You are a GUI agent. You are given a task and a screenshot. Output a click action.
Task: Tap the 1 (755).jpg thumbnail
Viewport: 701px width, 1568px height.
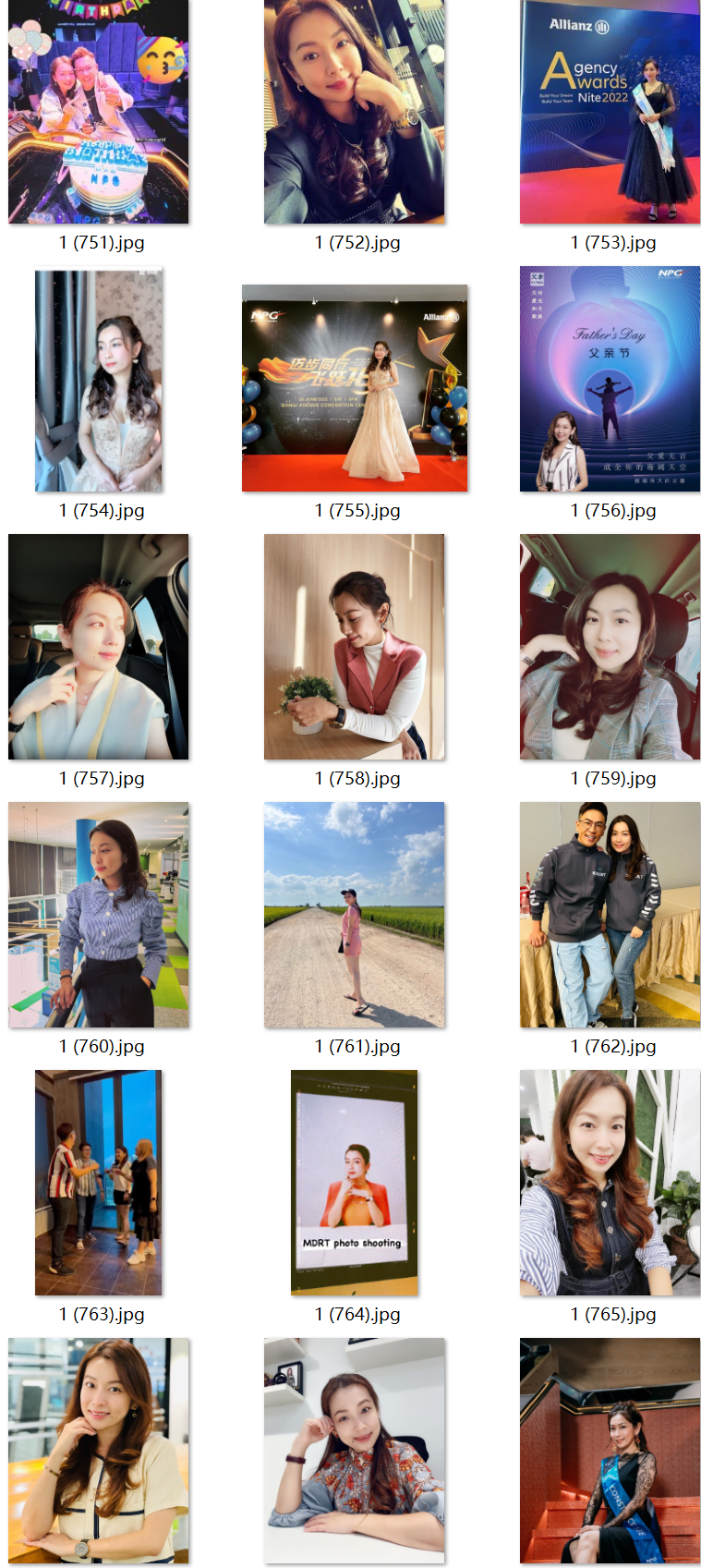pos(355,387)
